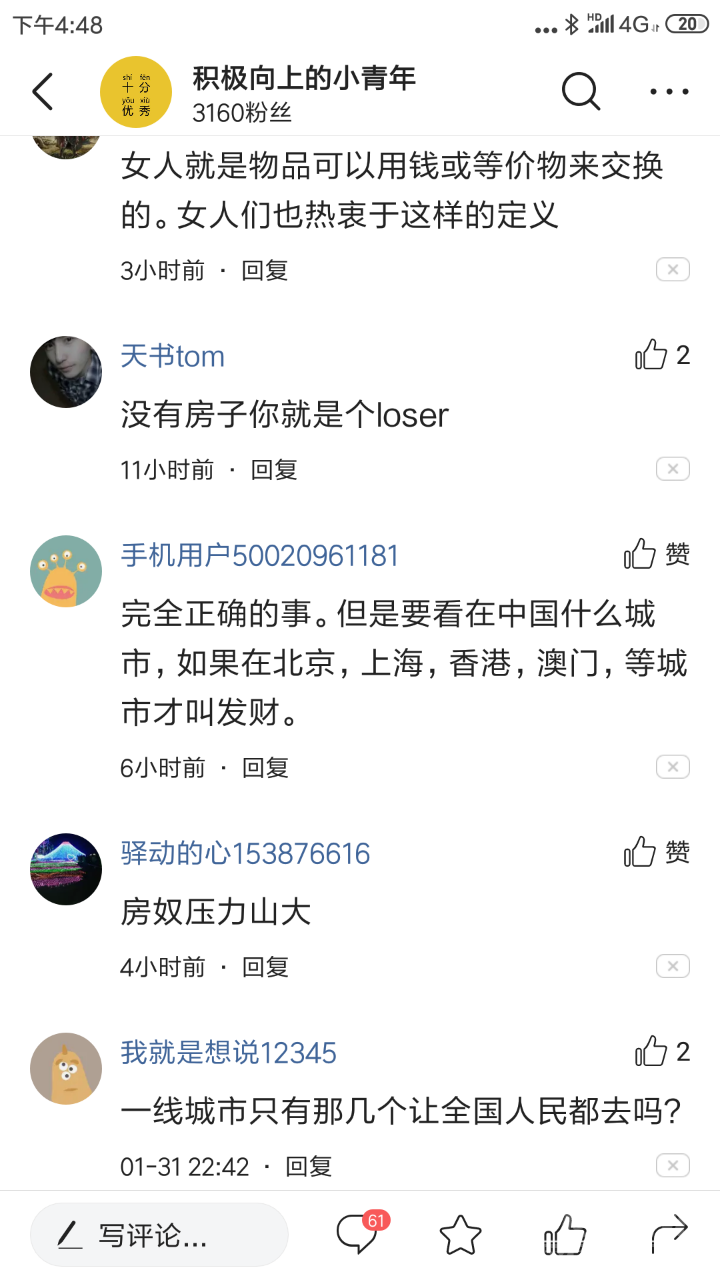Open the three-dot overflow menu
720x1280 pixels.
669,92
